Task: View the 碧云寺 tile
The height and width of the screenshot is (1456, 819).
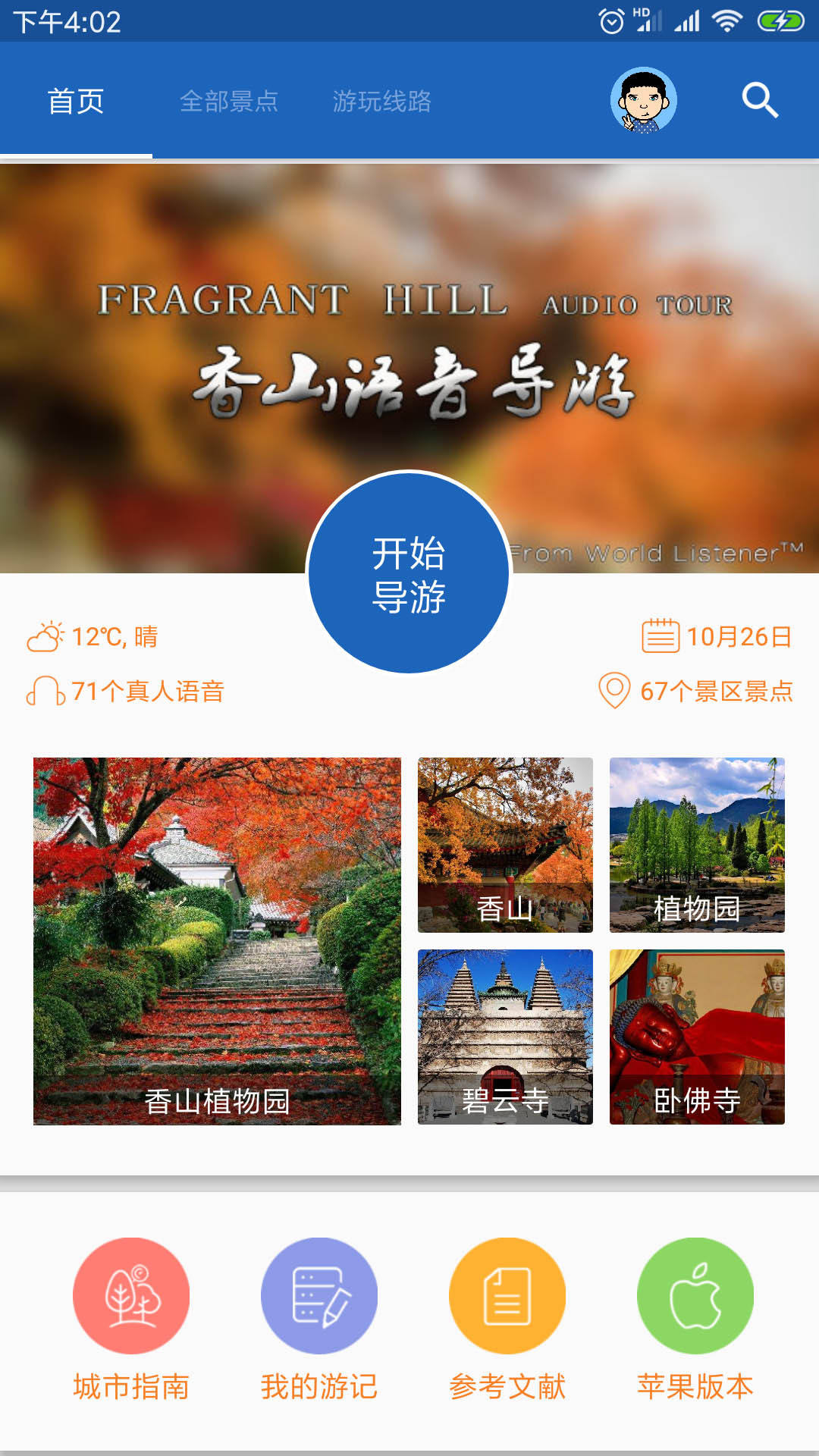Action: tap(505, 1037)
